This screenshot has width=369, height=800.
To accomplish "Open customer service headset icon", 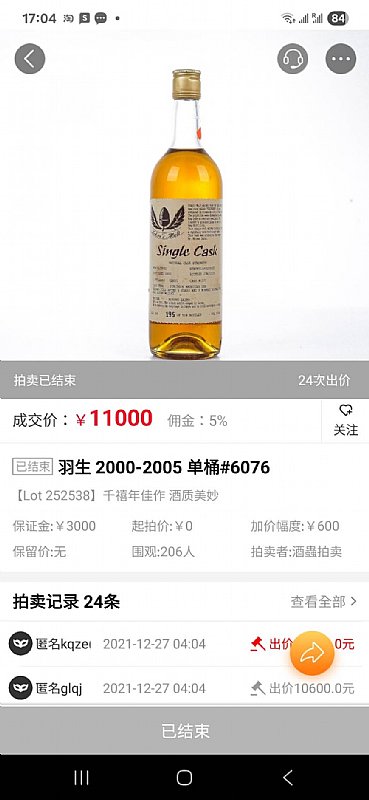I will 293,59.
